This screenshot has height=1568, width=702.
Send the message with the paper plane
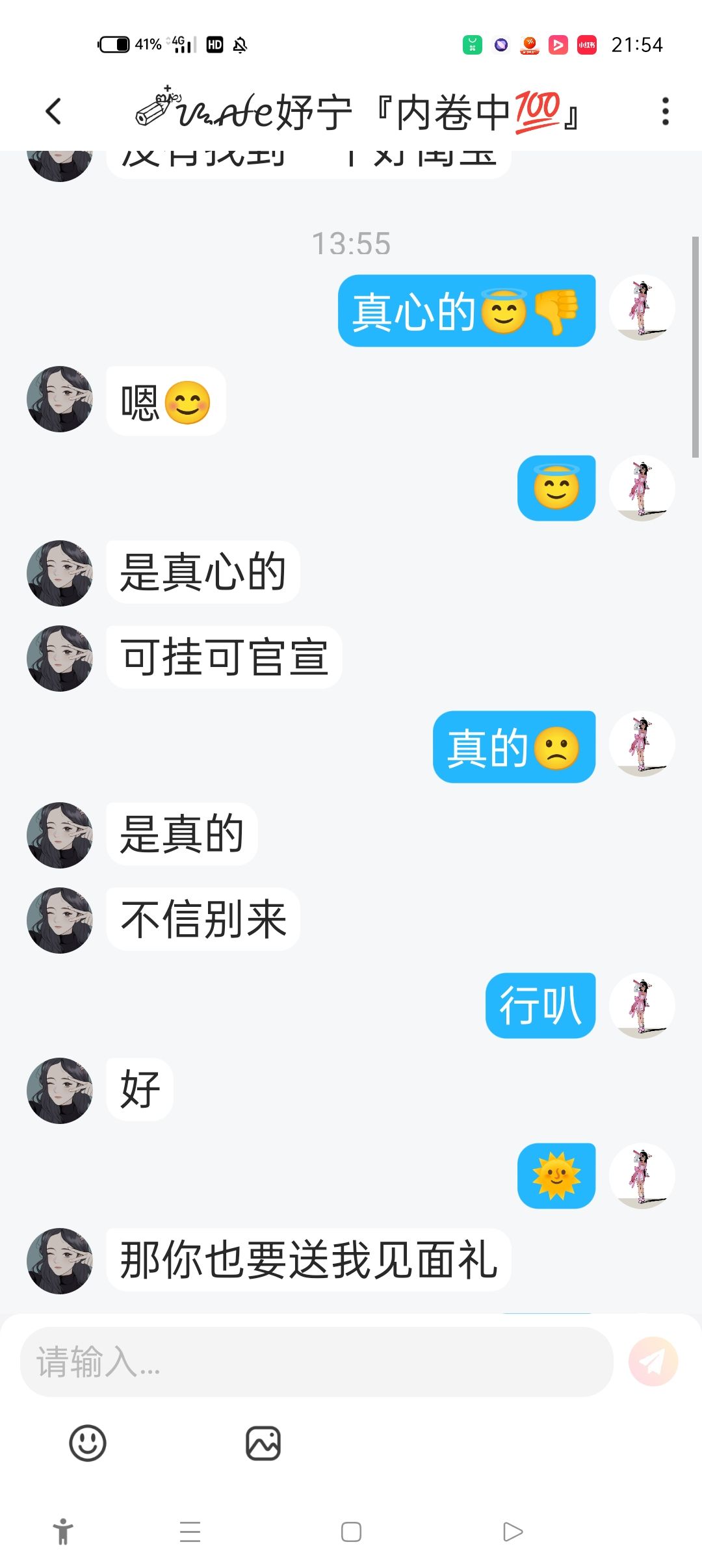pos(653,1362)
